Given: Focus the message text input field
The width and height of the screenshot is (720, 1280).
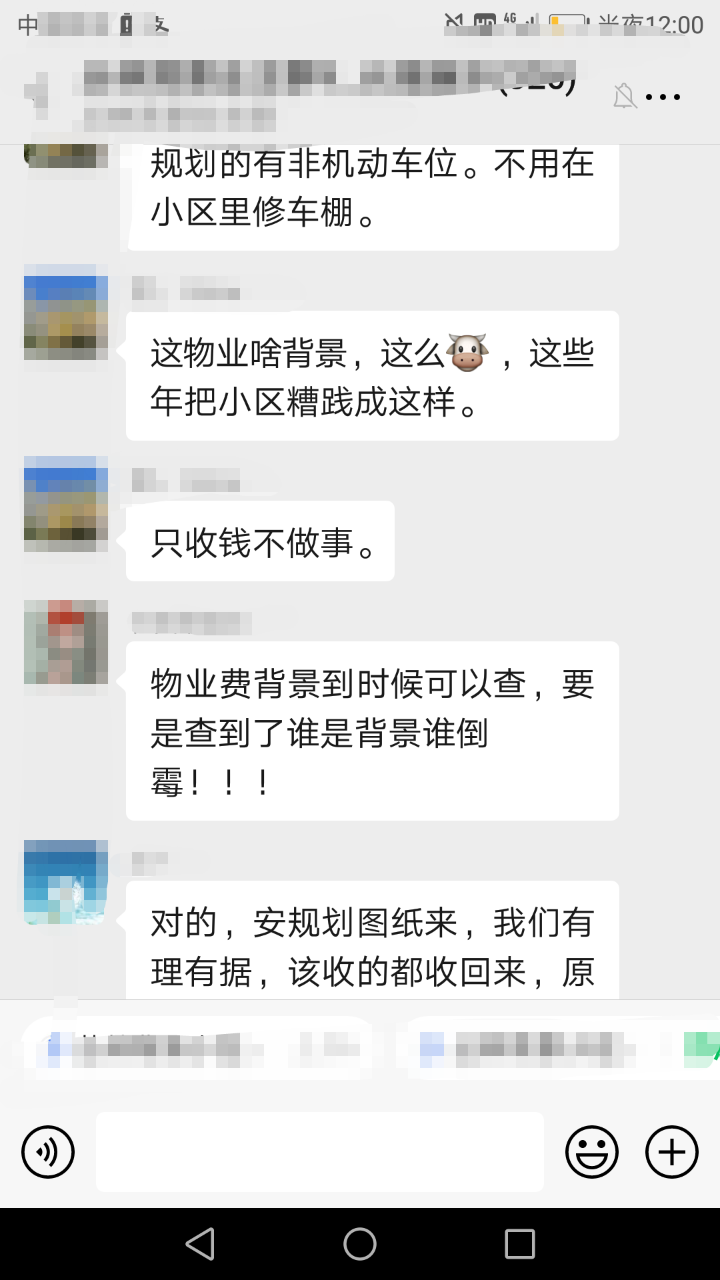Looking at the screenshot, I should [320, 1152].
